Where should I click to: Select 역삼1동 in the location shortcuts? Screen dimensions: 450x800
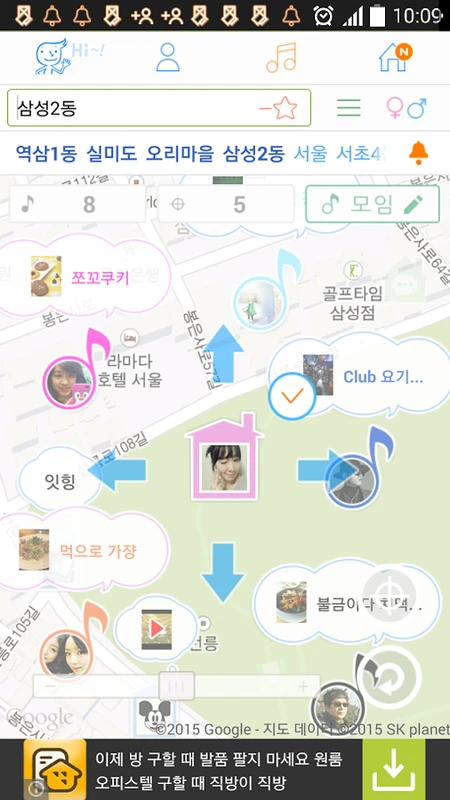[45, 153]
